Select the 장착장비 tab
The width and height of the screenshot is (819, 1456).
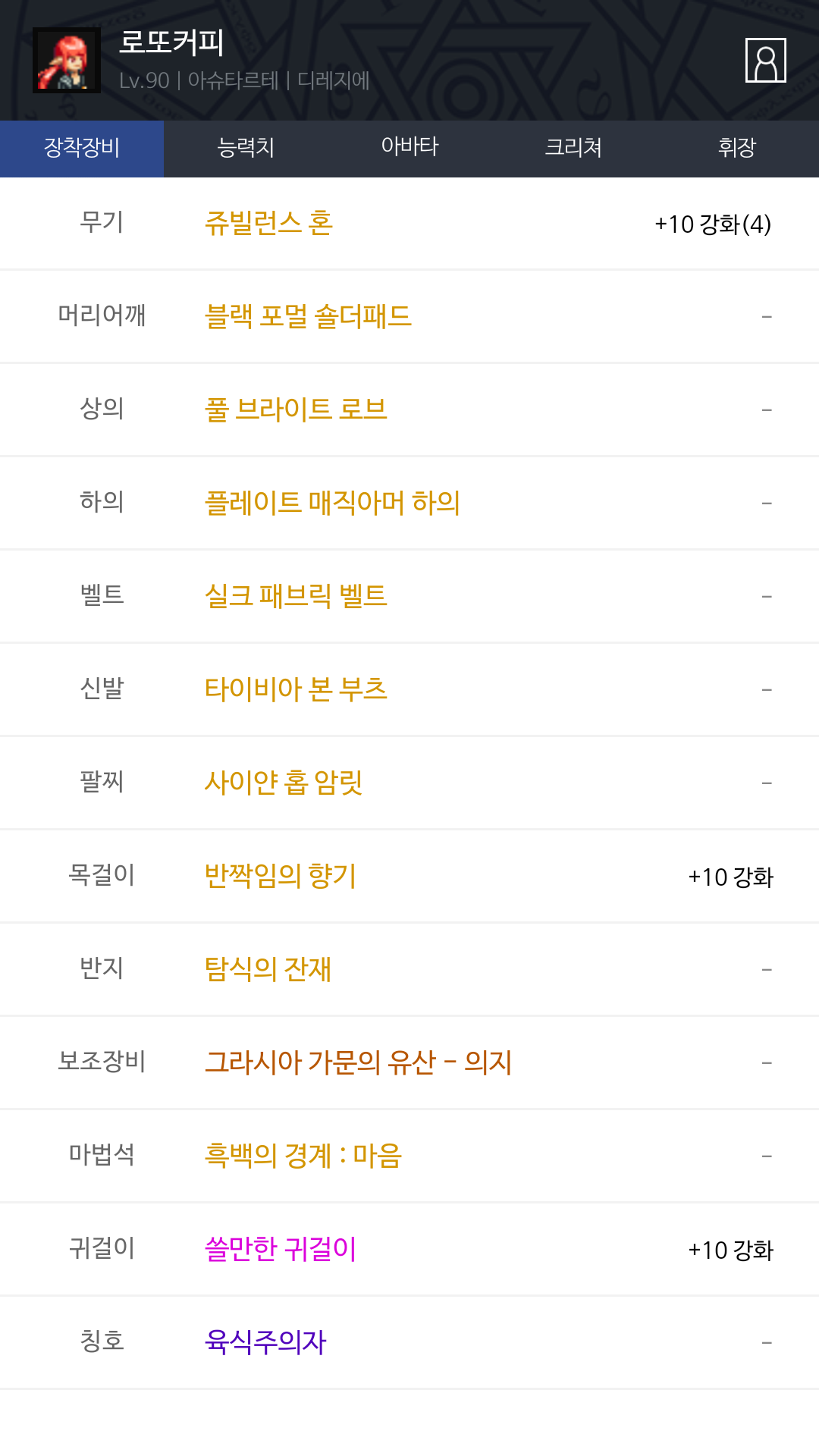(82, 148)
